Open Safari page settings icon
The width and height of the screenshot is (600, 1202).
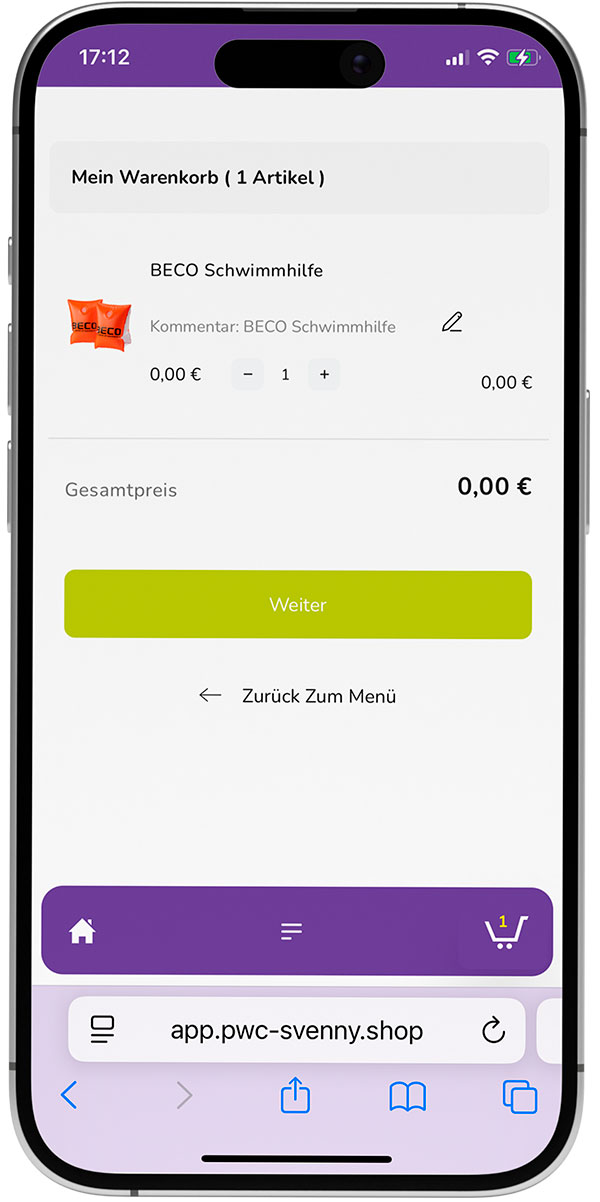tap(103, 1031)
